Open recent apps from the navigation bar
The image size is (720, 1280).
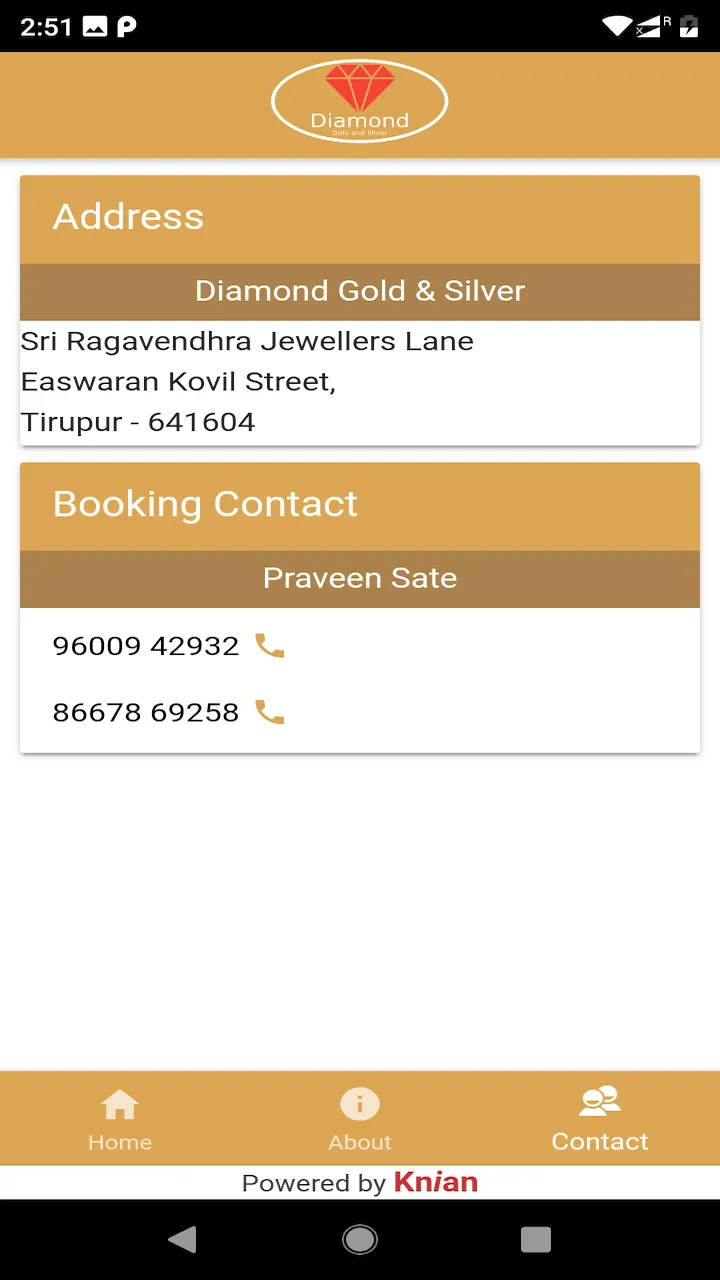point(536,1240)
